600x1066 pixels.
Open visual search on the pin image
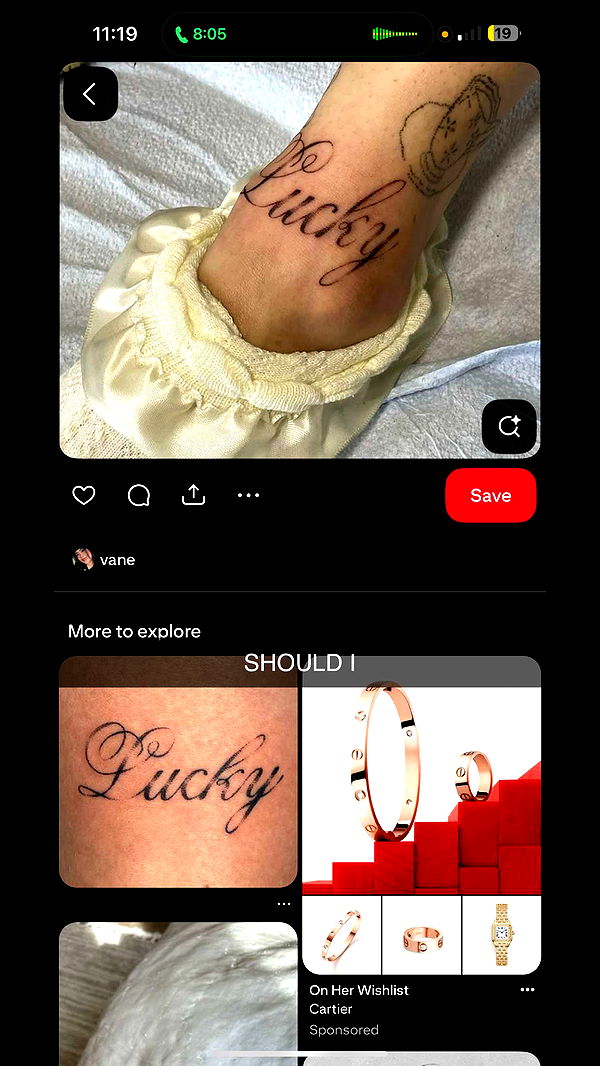[509, 427]
